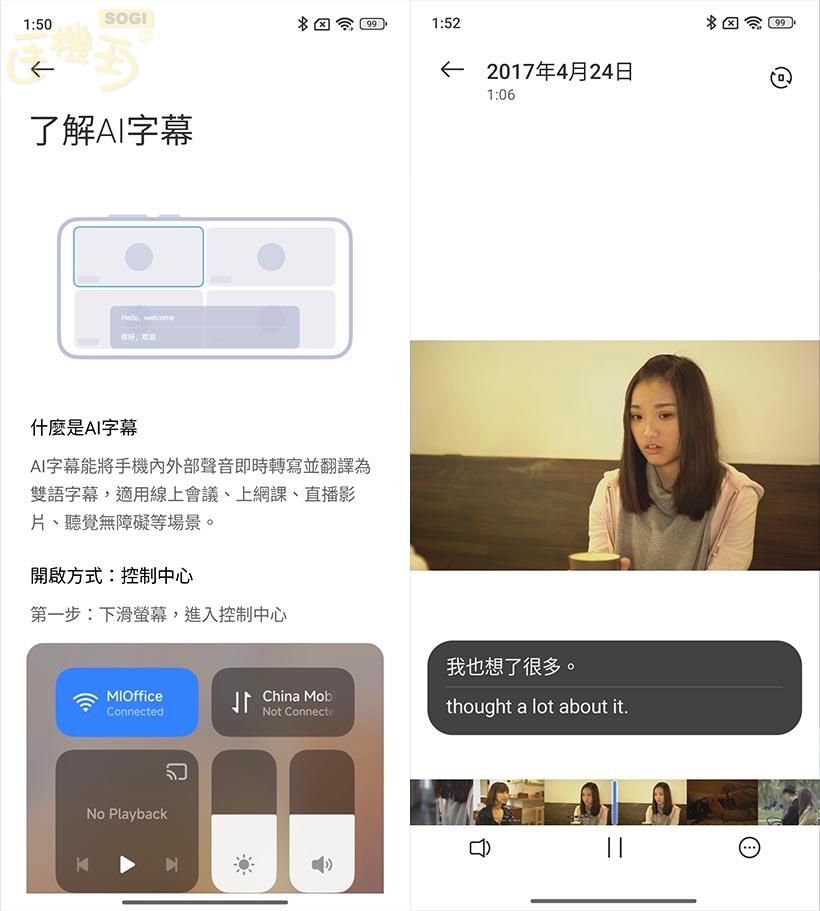
Task: Go back from the 了解AI字幕 page
Action: [41, 69]
